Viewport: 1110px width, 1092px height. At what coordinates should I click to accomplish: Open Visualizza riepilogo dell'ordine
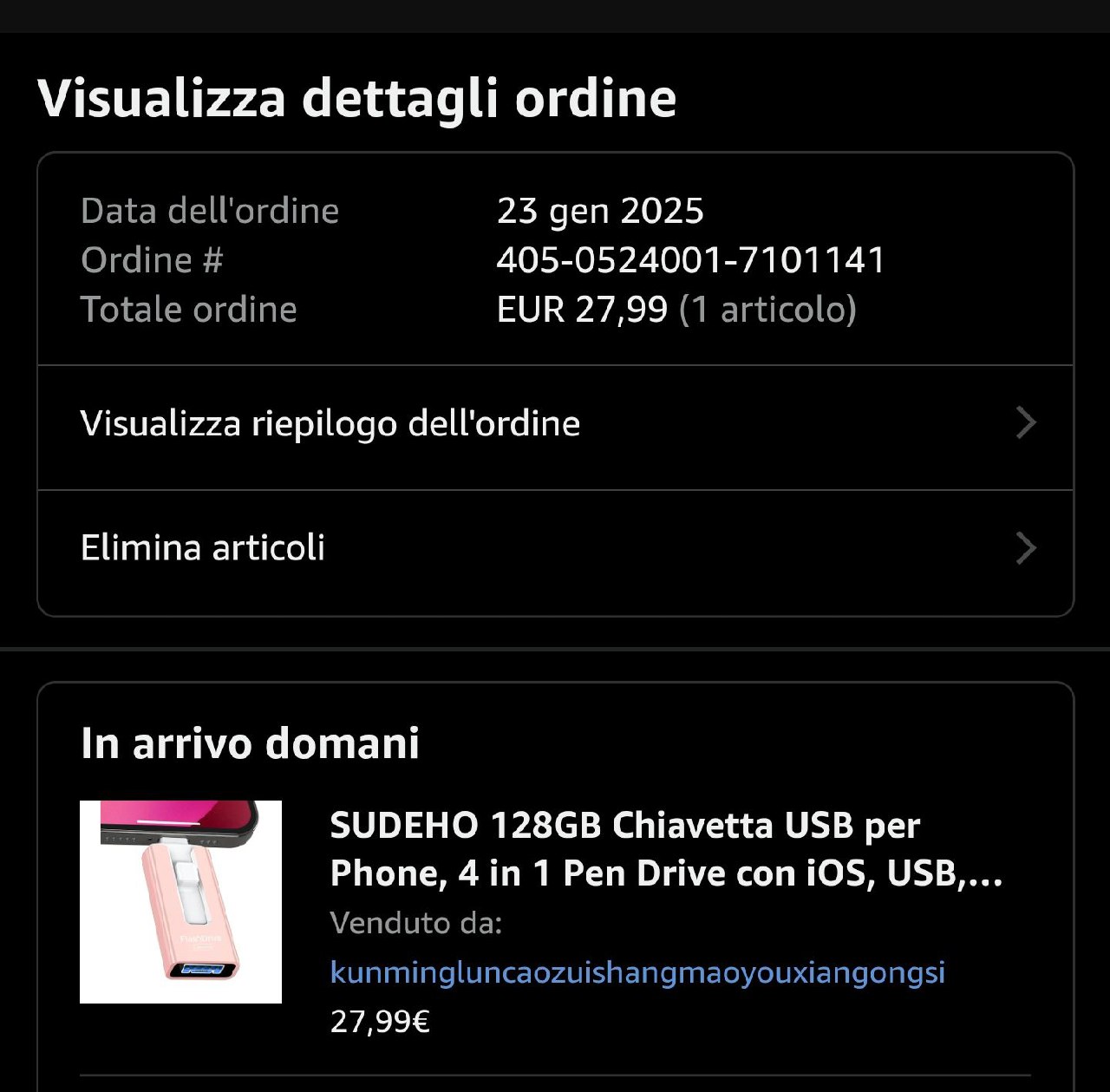pyautogui.click(x=555, y=424)
